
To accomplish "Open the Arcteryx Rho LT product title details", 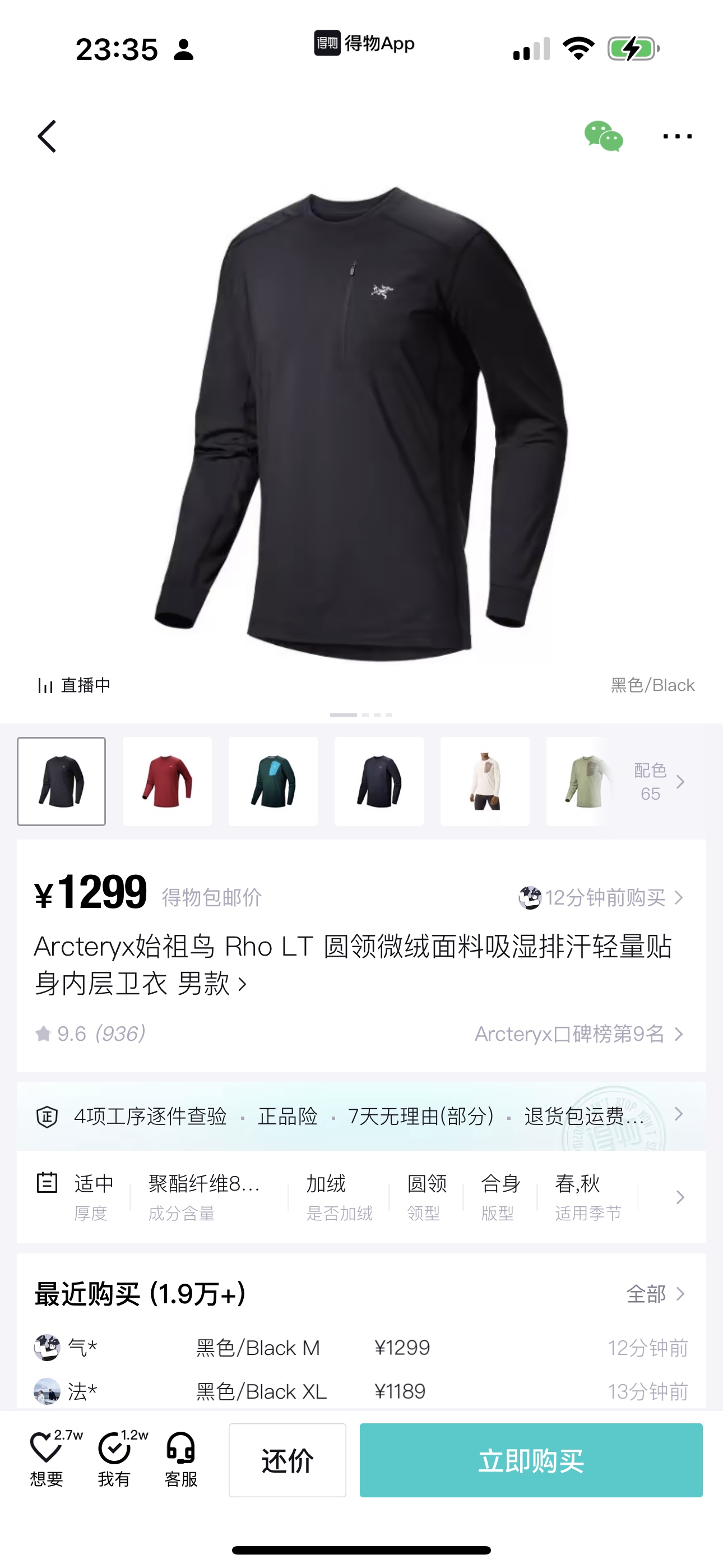I will point(353,965).
